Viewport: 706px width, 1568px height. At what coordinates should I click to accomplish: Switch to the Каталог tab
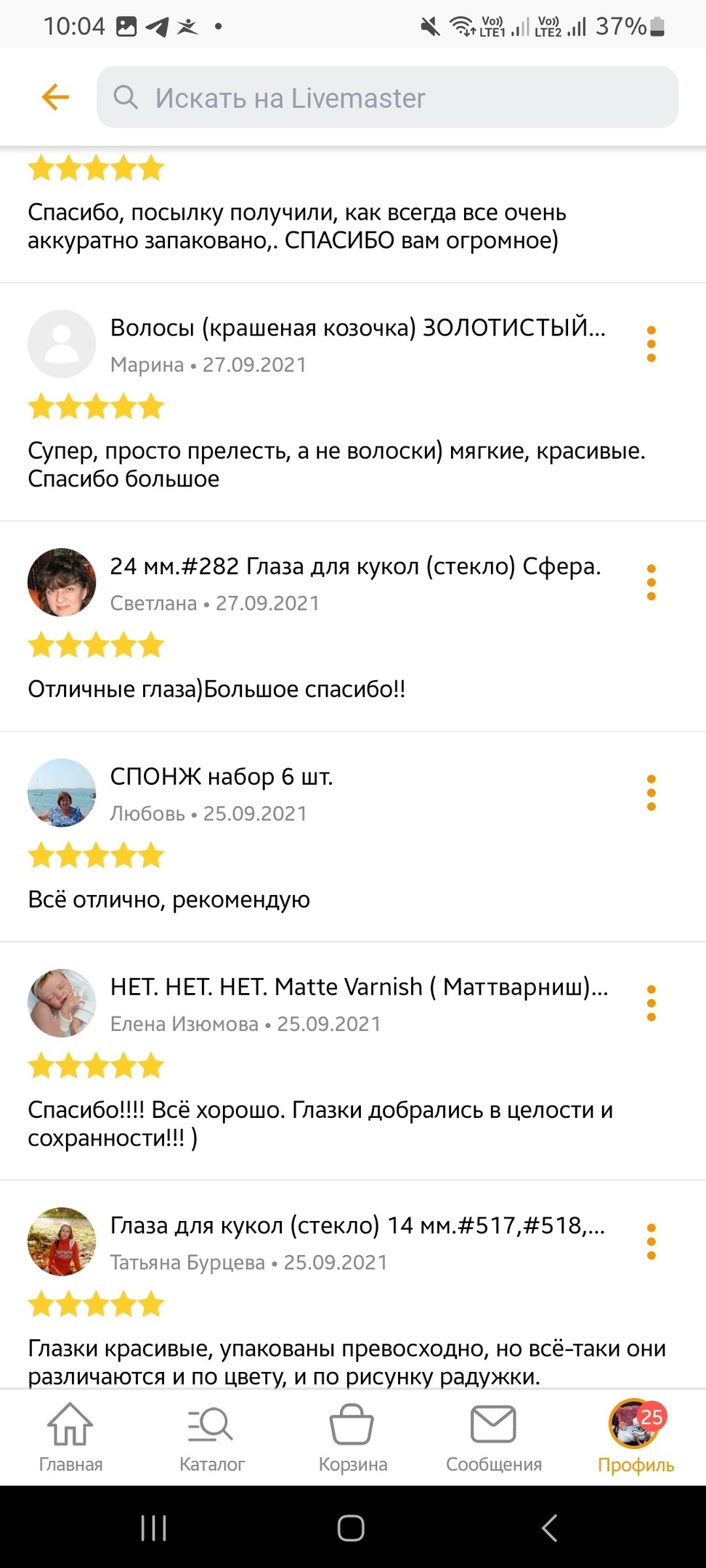(211, 1438)
